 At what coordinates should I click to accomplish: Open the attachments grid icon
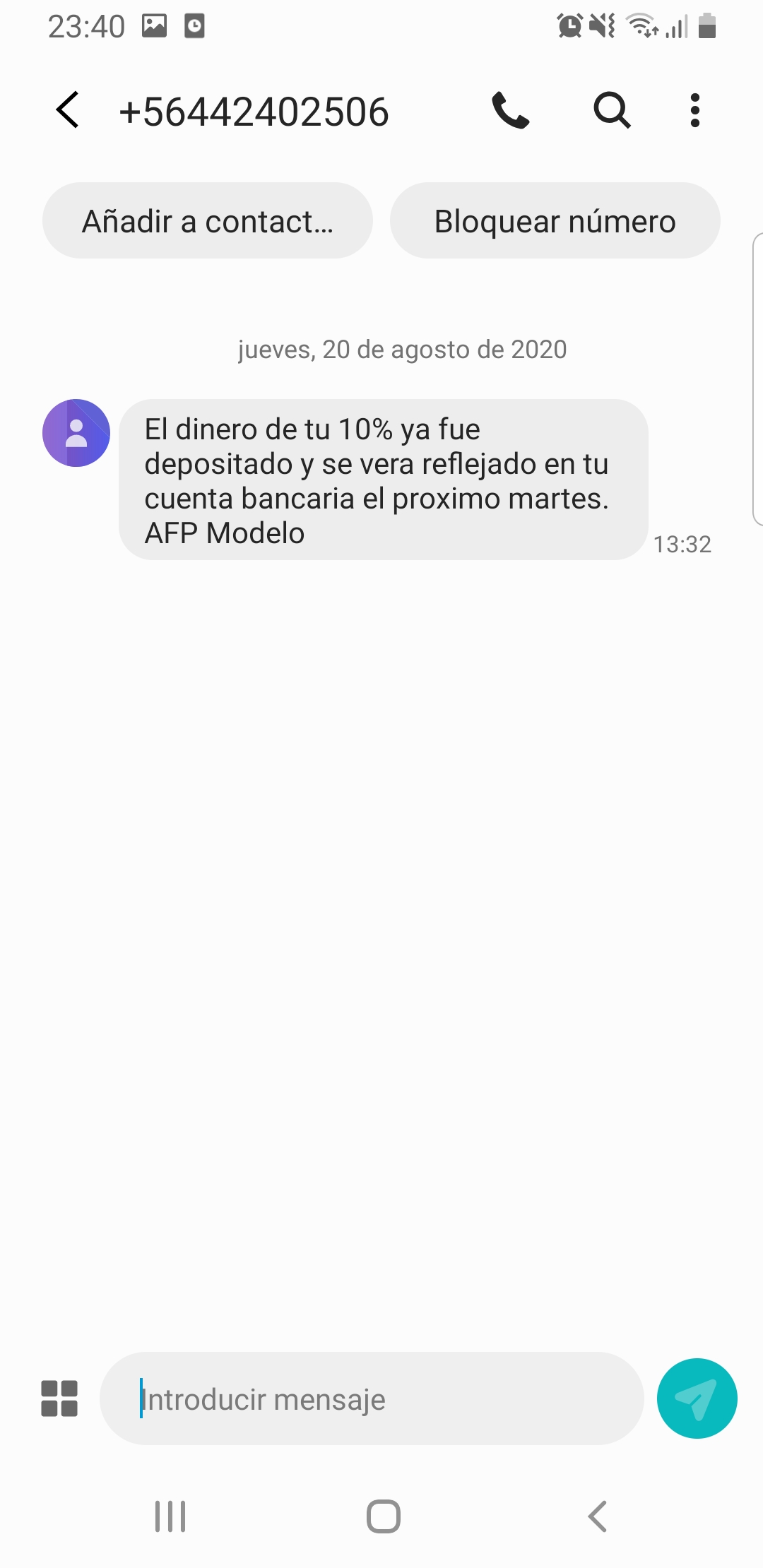pos(59,1398)
